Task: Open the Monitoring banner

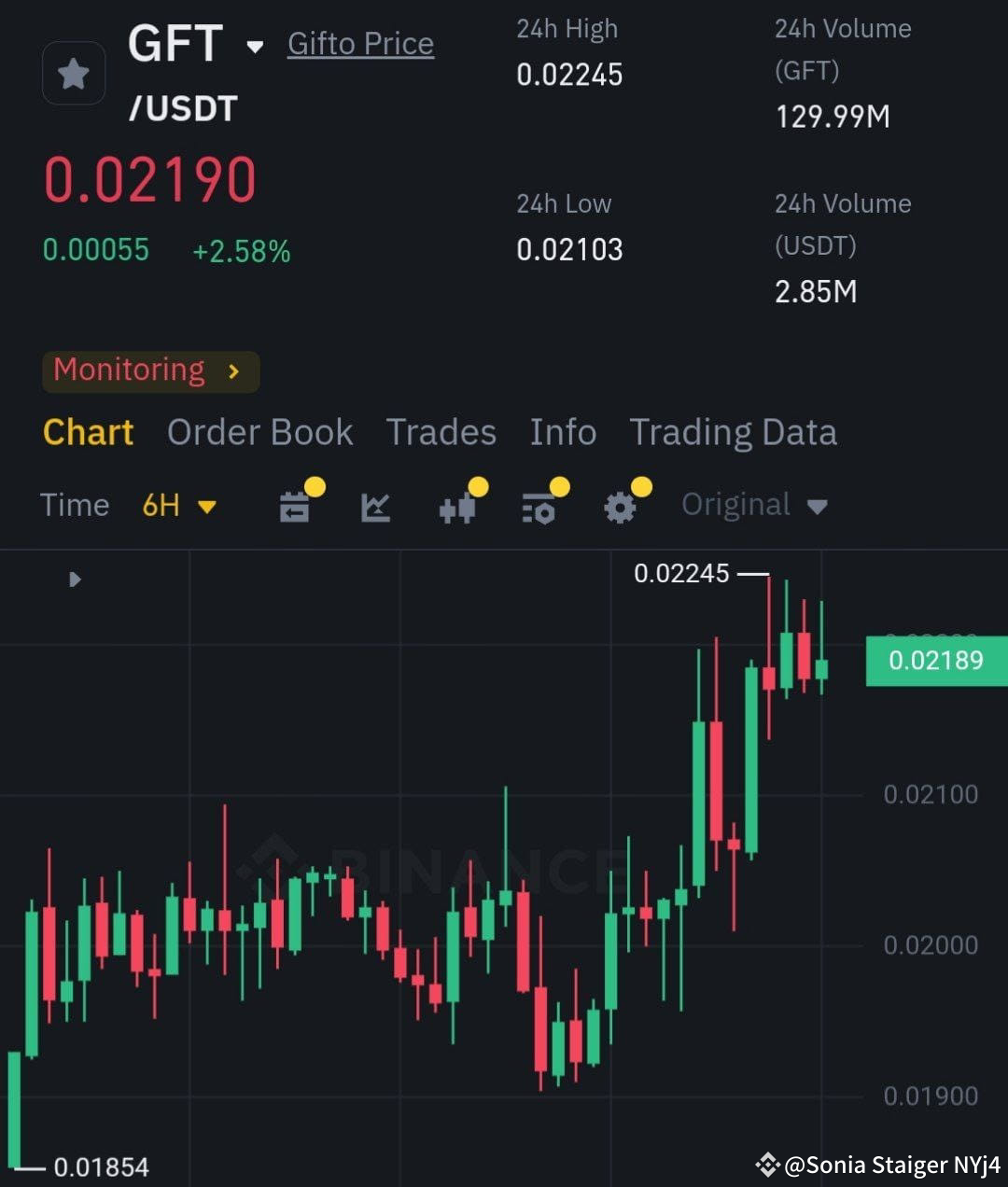Action: [x=149, y=370]
